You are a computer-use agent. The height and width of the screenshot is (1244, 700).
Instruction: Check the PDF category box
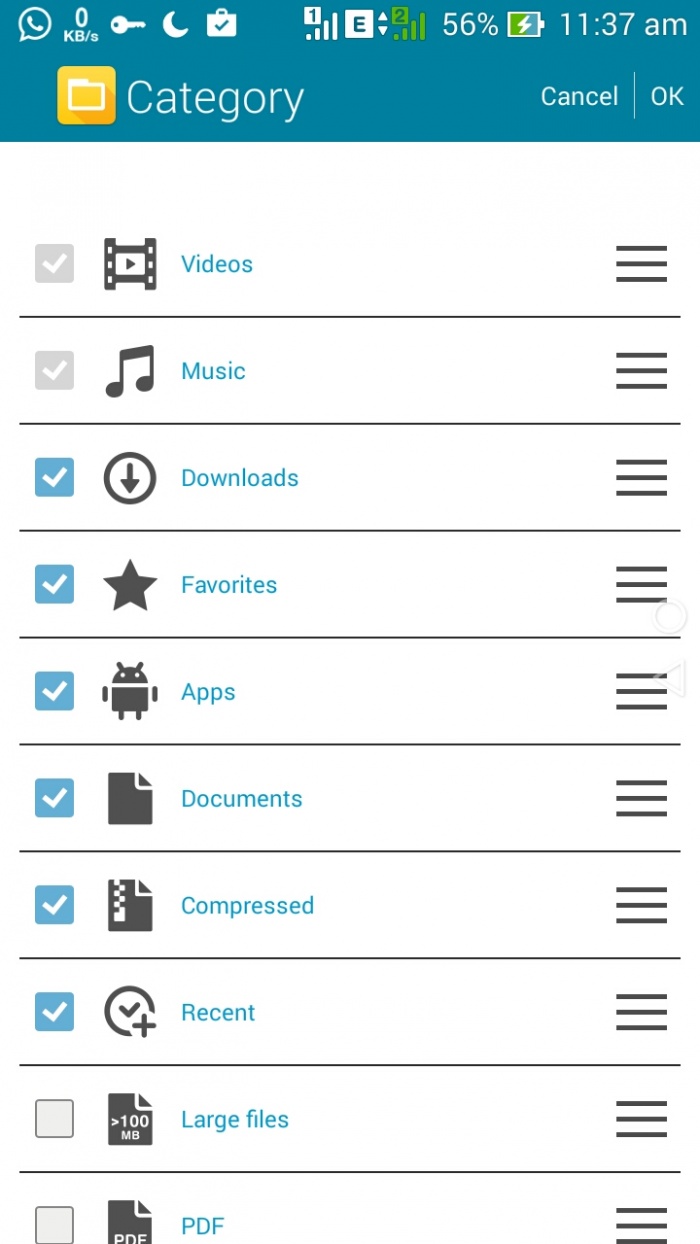(54, 1225)
